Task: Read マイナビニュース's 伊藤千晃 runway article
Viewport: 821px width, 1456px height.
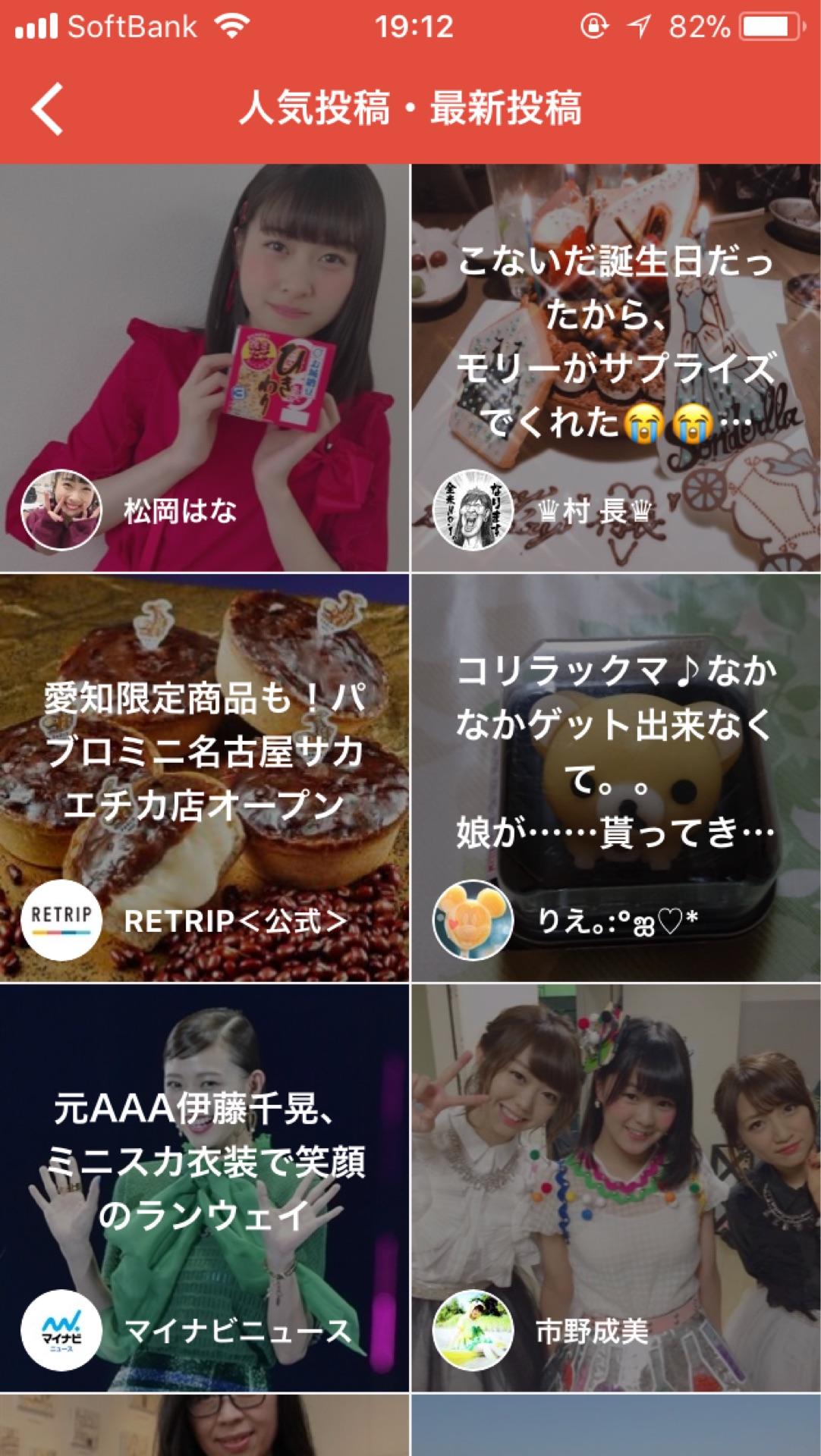Action: [204, 1187]
